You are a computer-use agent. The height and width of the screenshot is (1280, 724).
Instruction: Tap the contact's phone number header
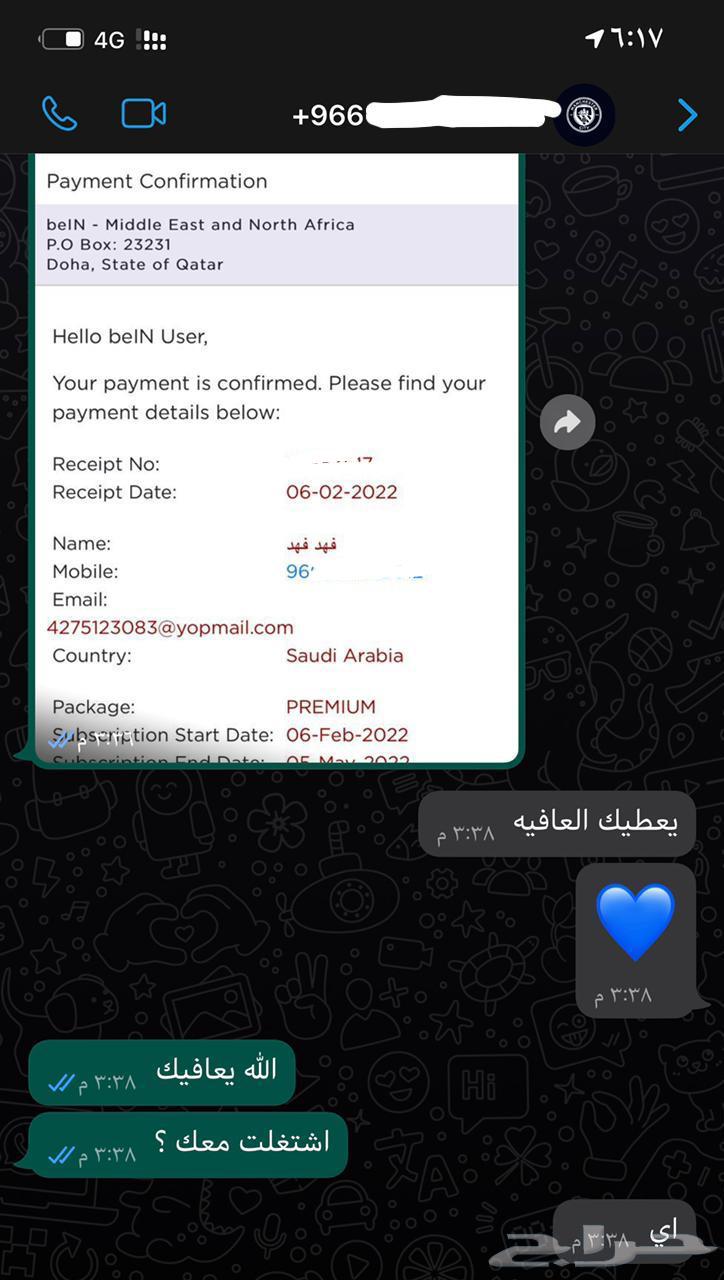(423, 115)
